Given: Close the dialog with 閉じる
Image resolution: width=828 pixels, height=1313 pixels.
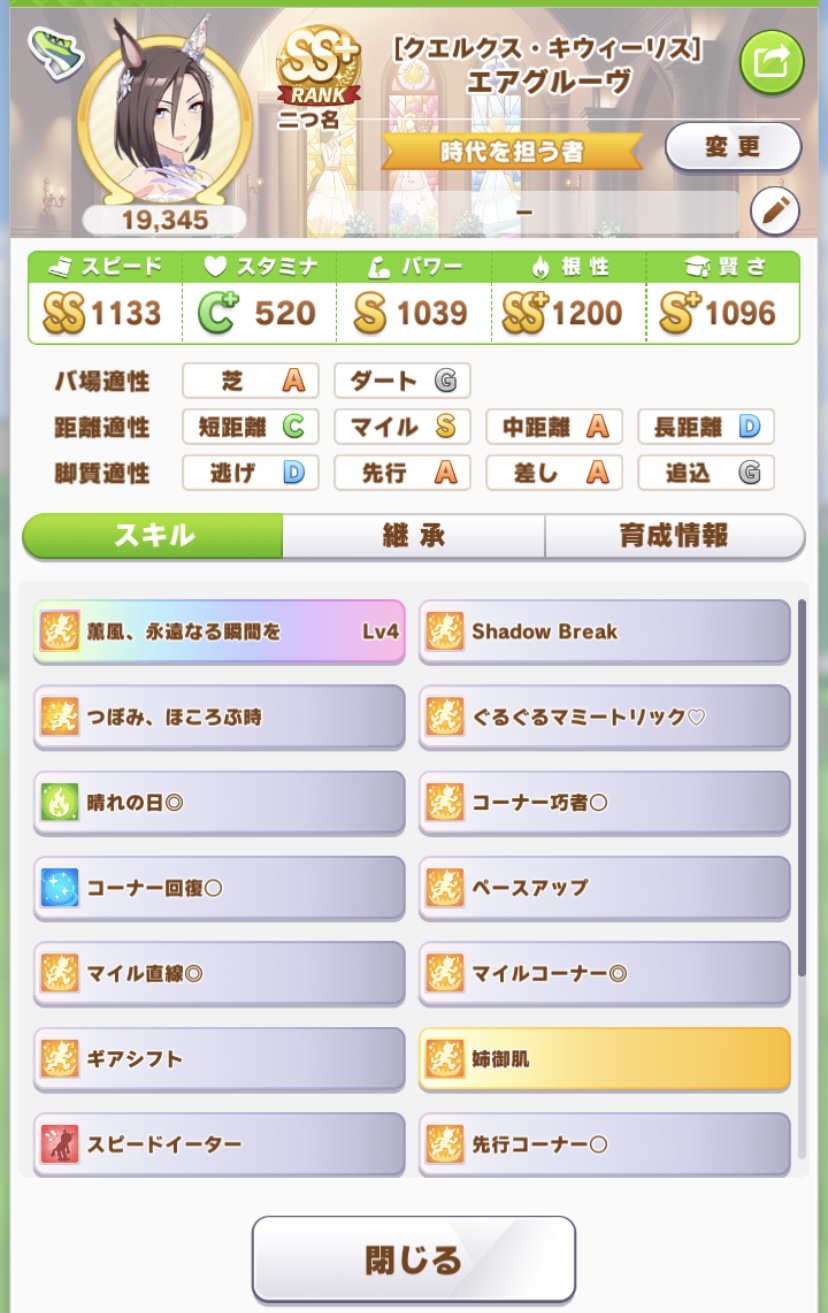Looking at the screenshot, I should point(413,1259).
